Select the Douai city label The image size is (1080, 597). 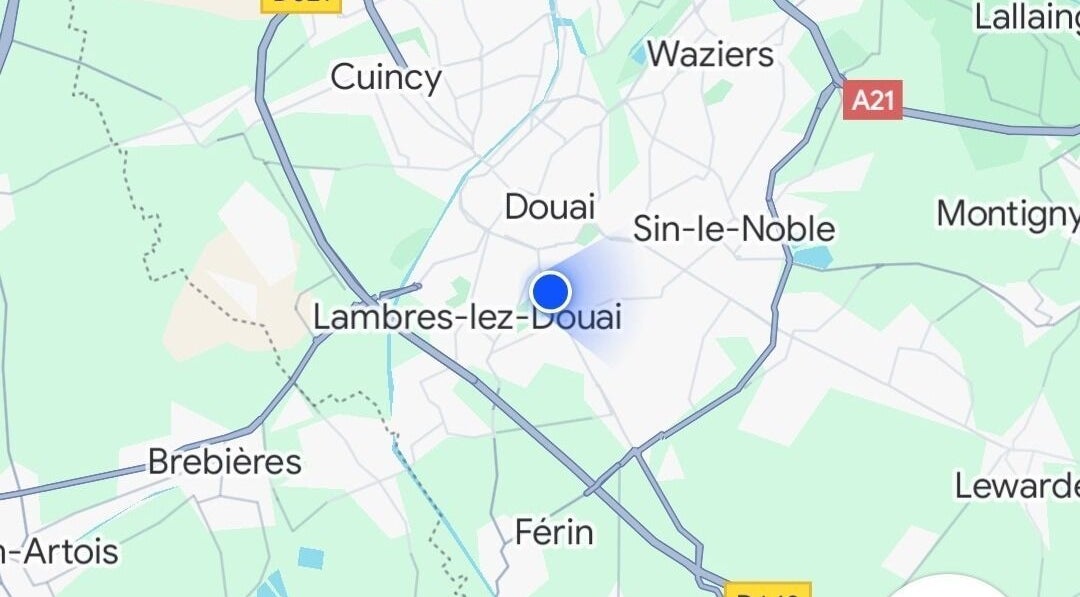tap(549, 207)
